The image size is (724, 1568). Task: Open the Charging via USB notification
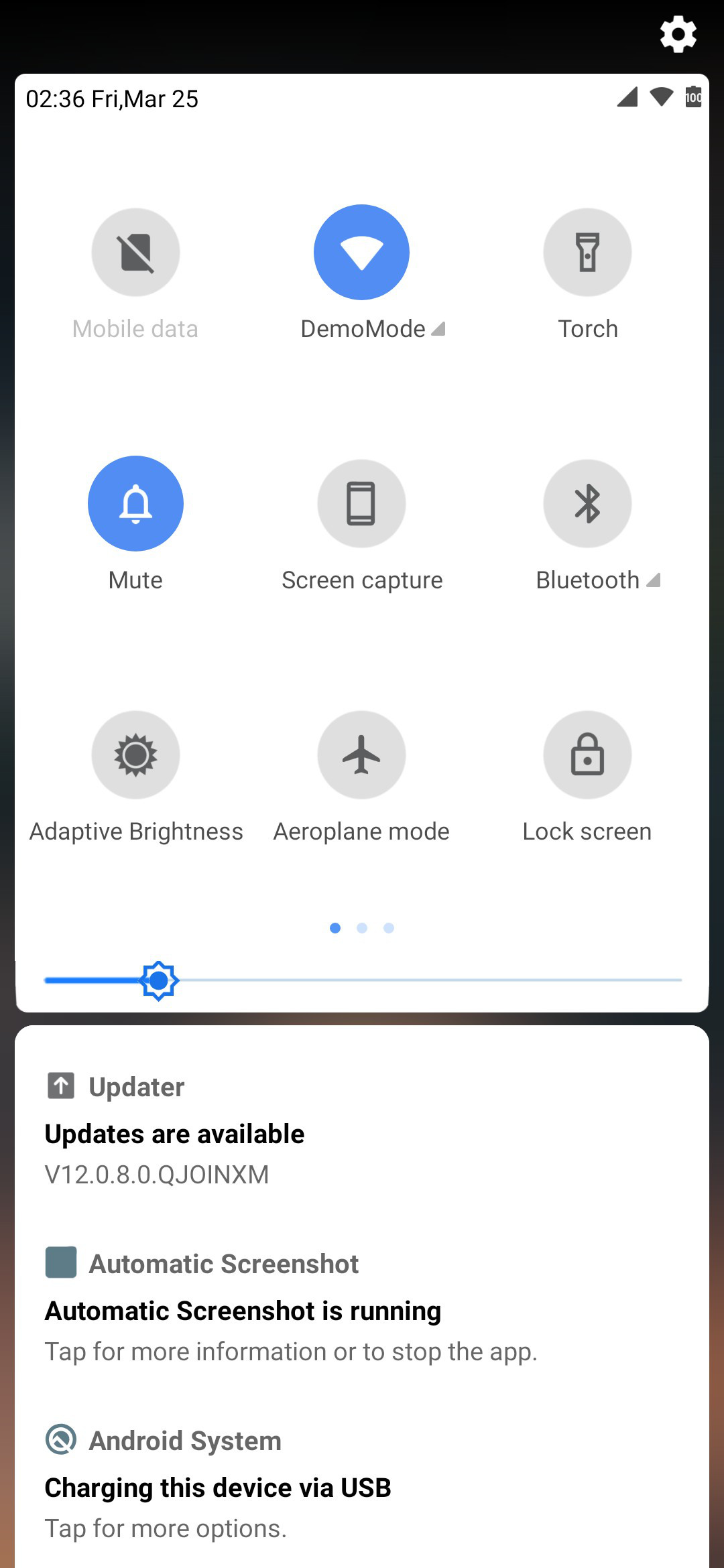tap(362, 1484)
